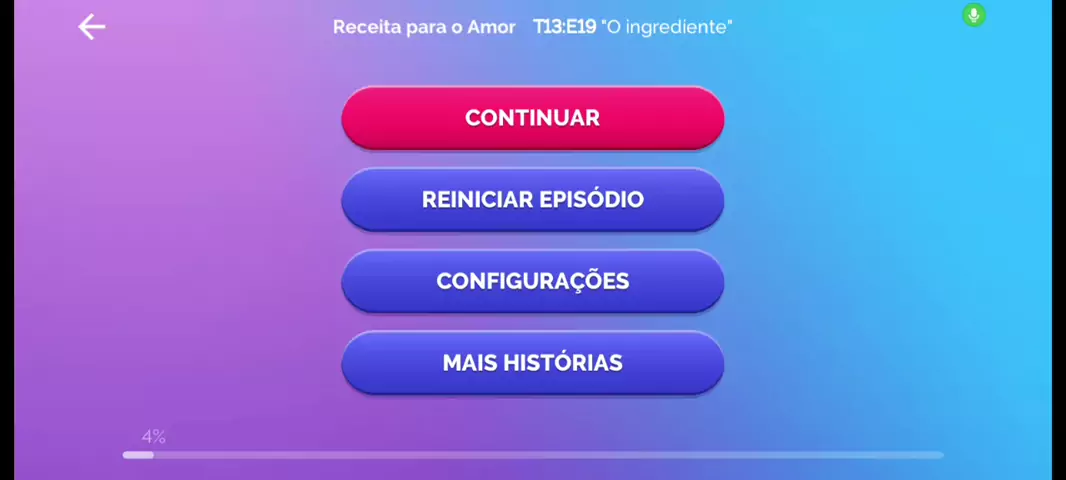Tap the Continuar button
This screenshot has width=1066, height=480.
(x=532, y=118)
